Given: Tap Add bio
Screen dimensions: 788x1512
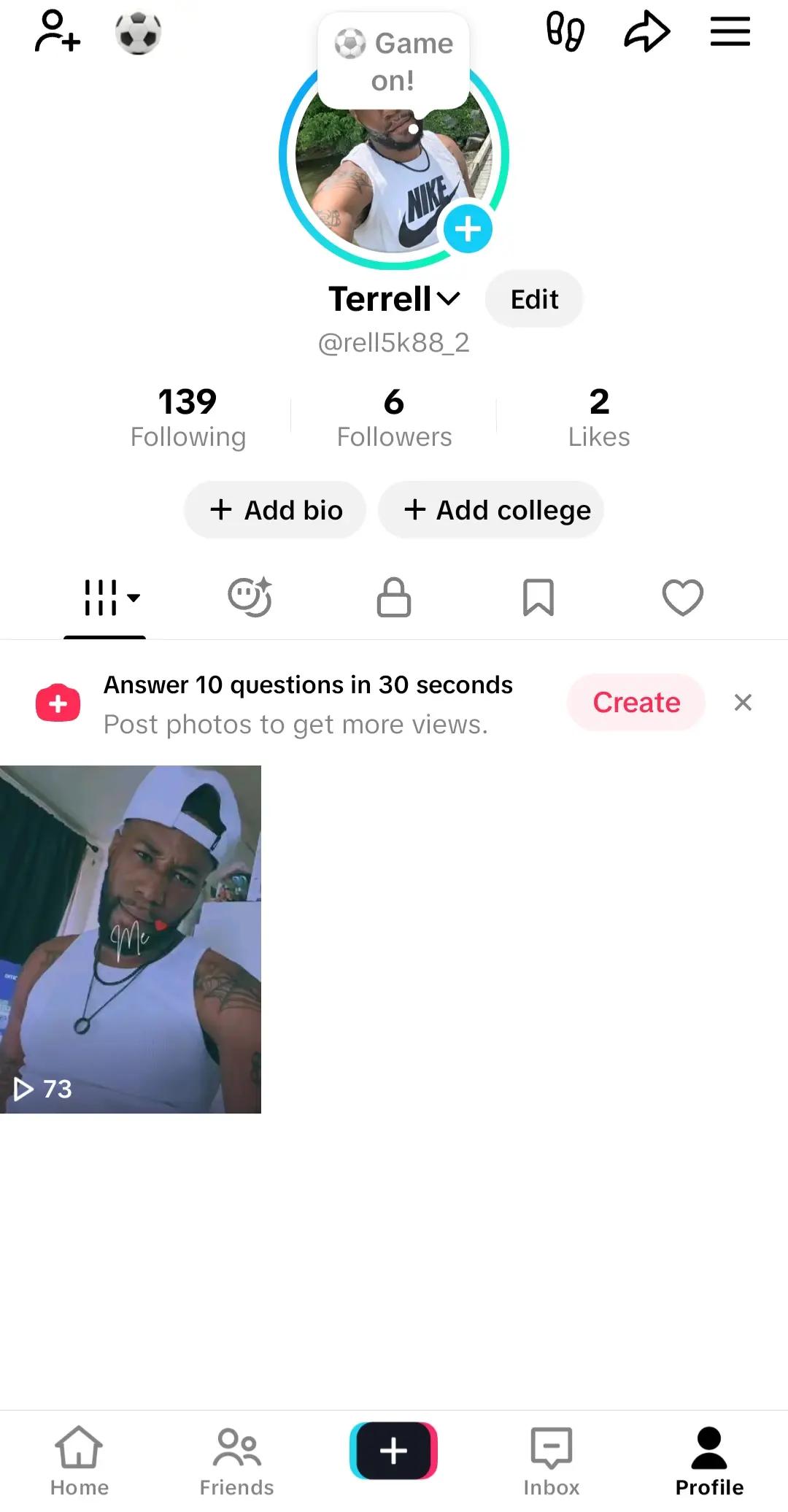Looking at the screenshot, I should coord(275,510).
